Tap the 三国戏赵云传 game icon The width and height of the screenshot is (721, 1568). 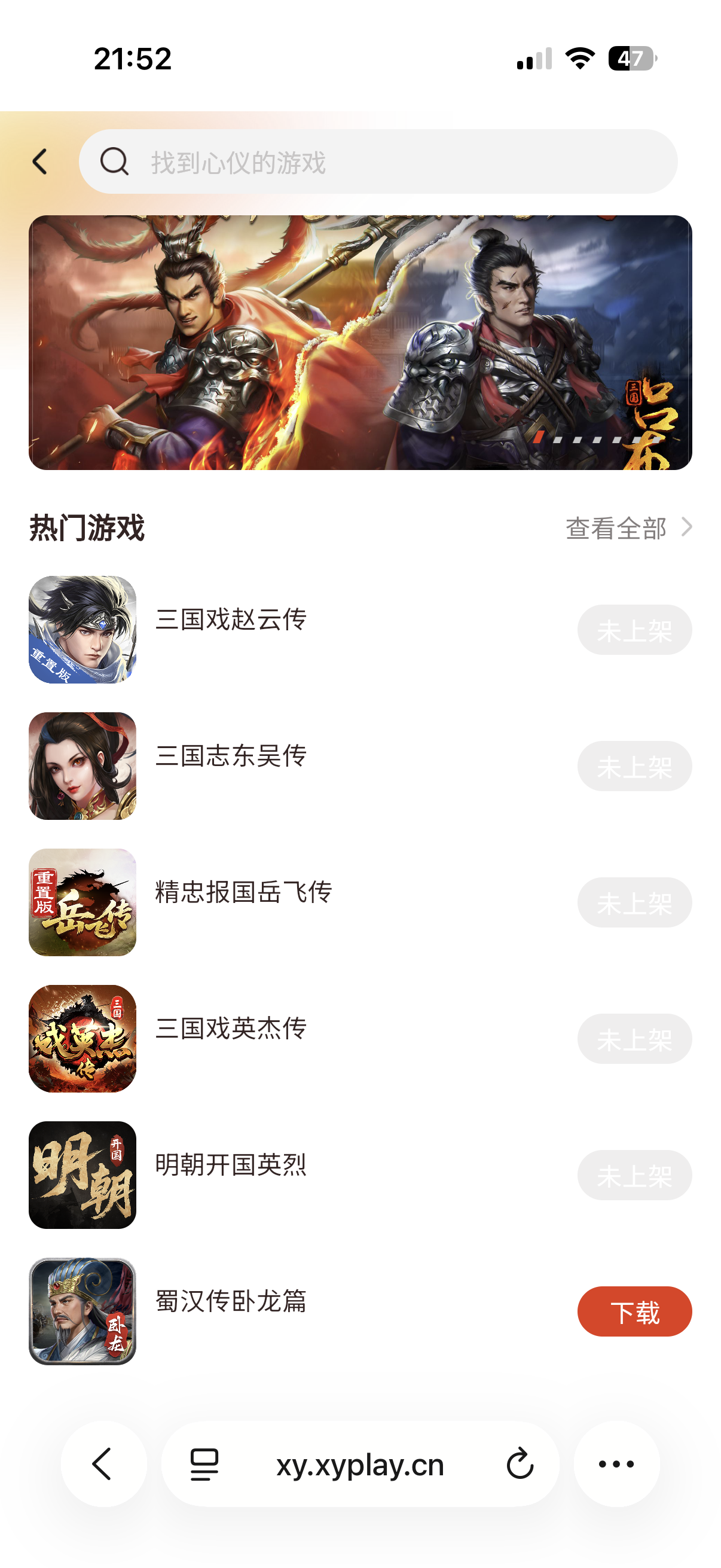[83, 629]
